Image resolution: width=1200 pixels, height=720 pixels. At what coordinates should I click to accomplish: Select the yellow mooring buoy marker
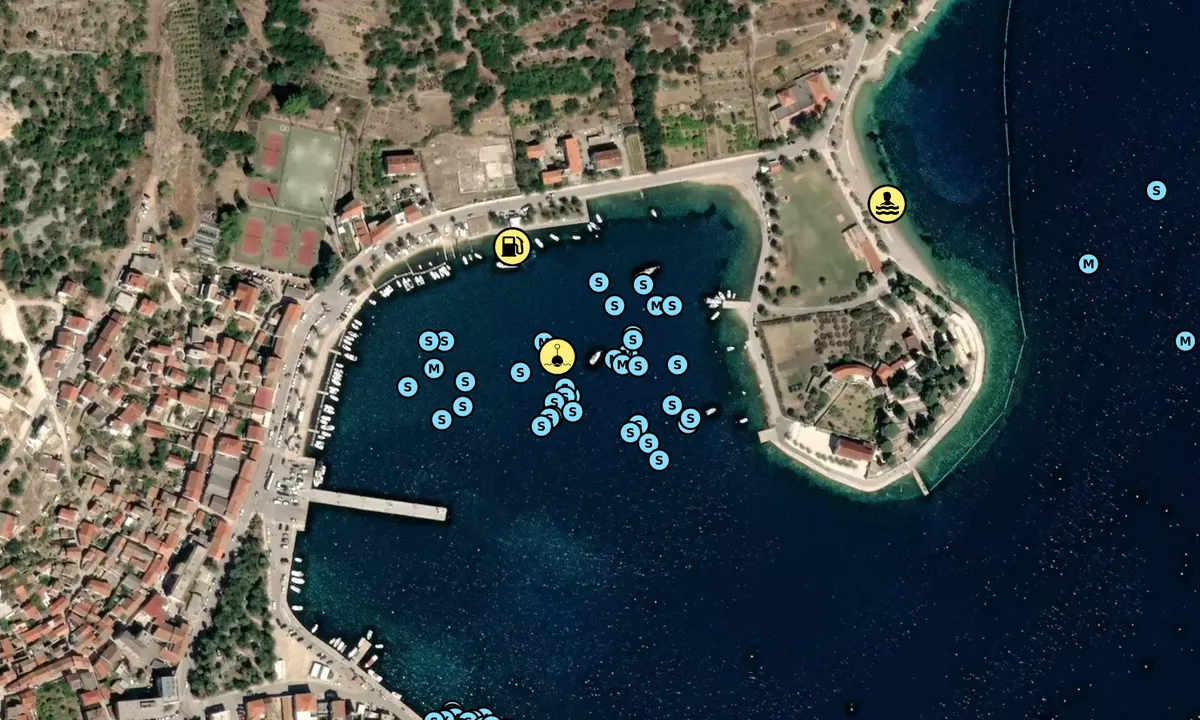[557, 356]
